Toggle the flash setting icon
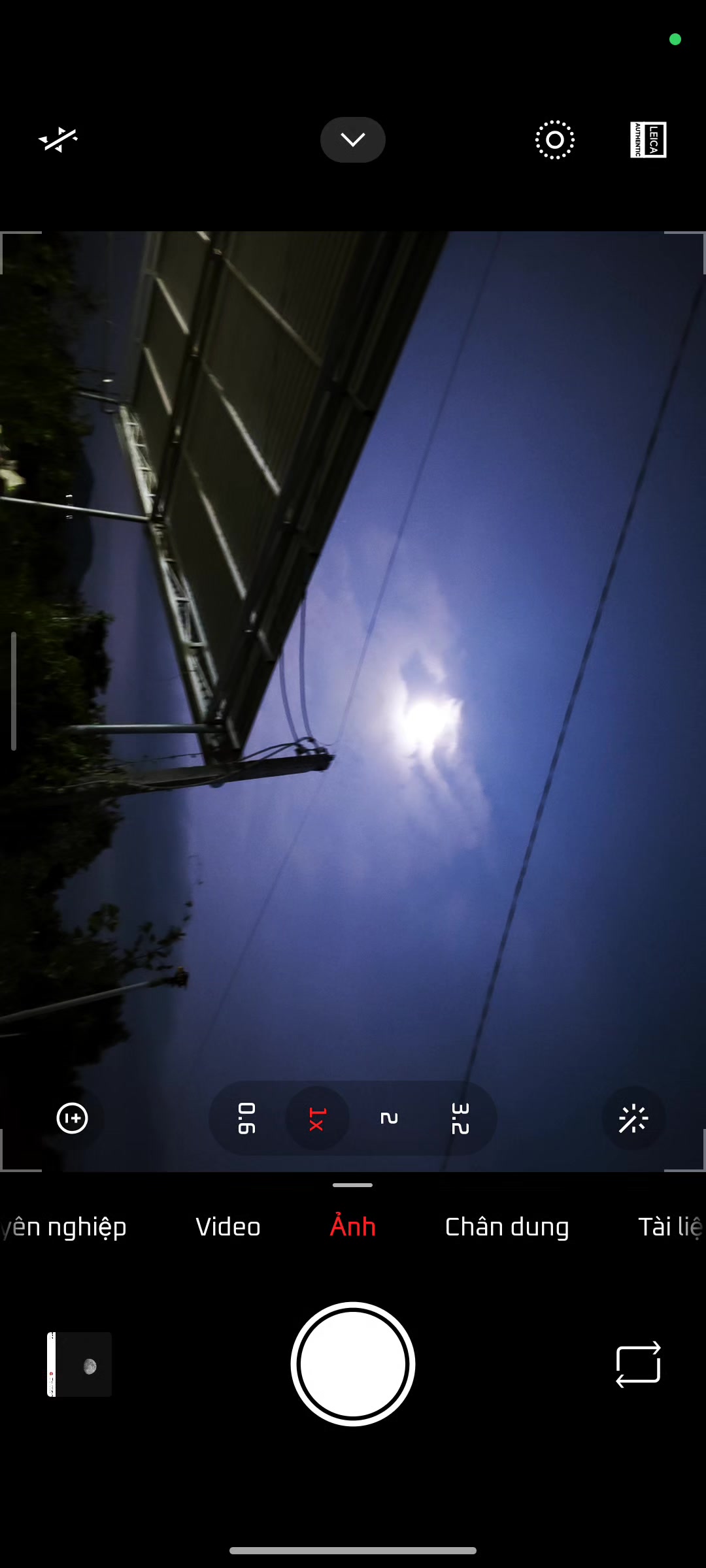706x1568 pixels. pyautogui.click(x=58, y=140)
